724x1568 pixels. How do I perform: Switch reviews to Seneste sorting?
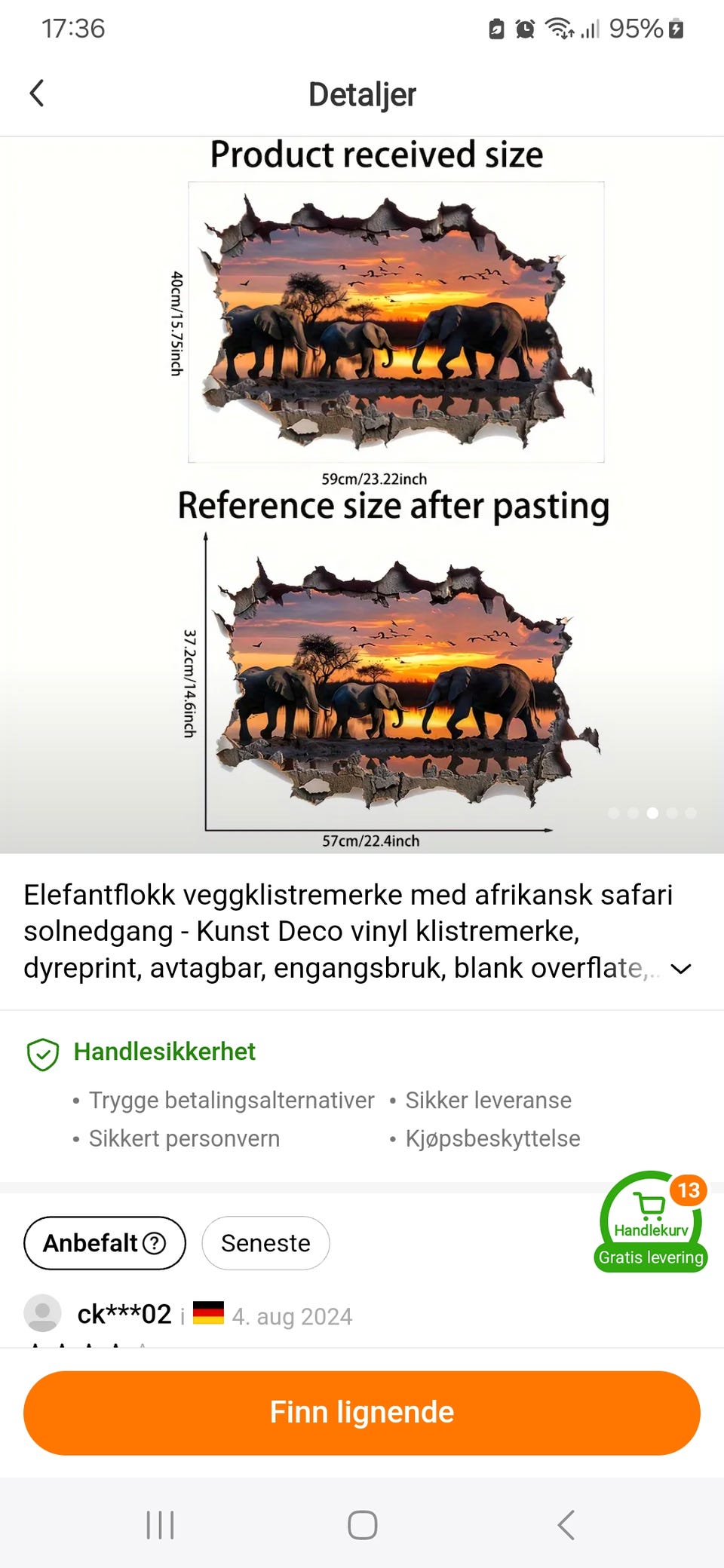[x=265, y=1242]
